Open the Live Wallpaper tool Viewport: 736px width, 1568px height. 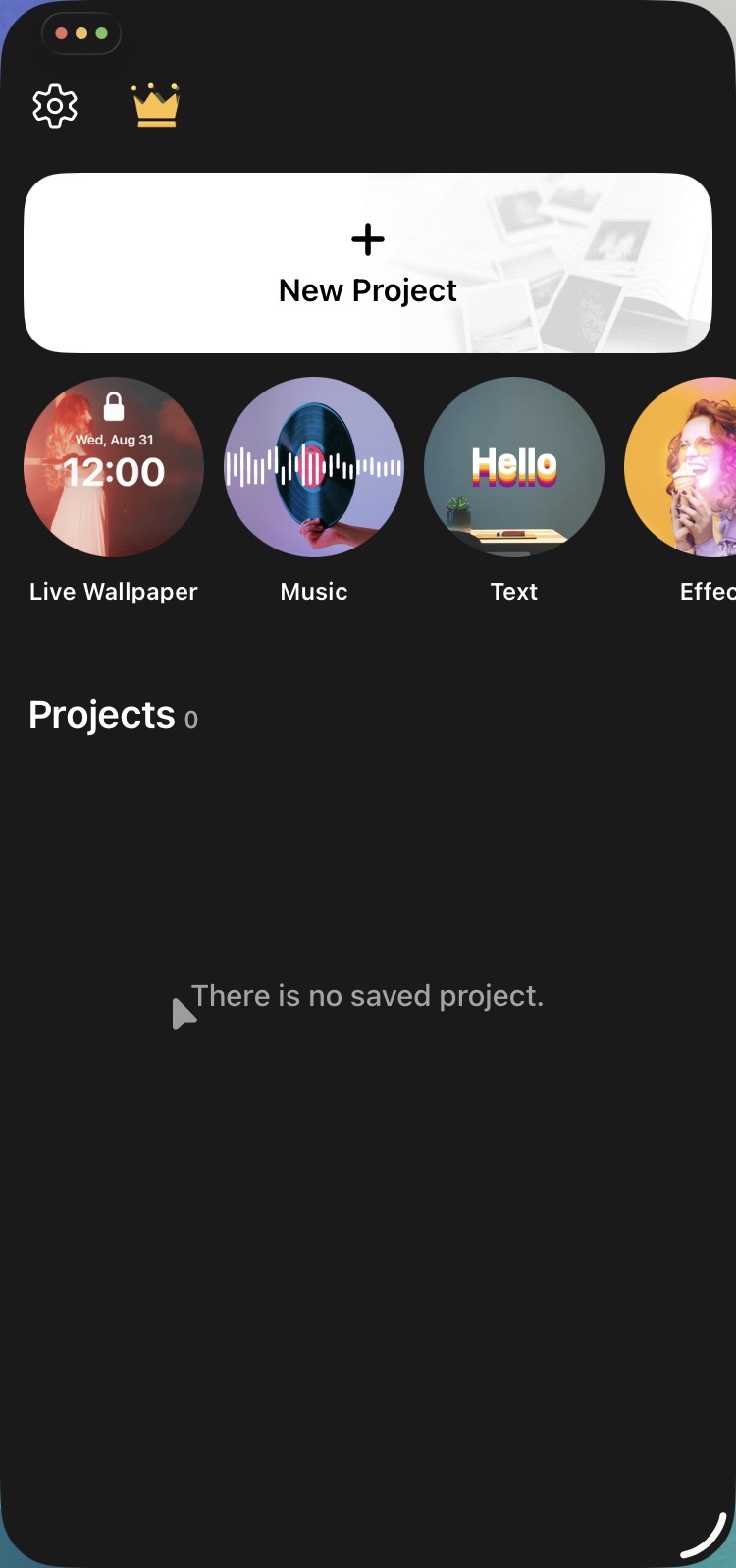click(114, 468)
